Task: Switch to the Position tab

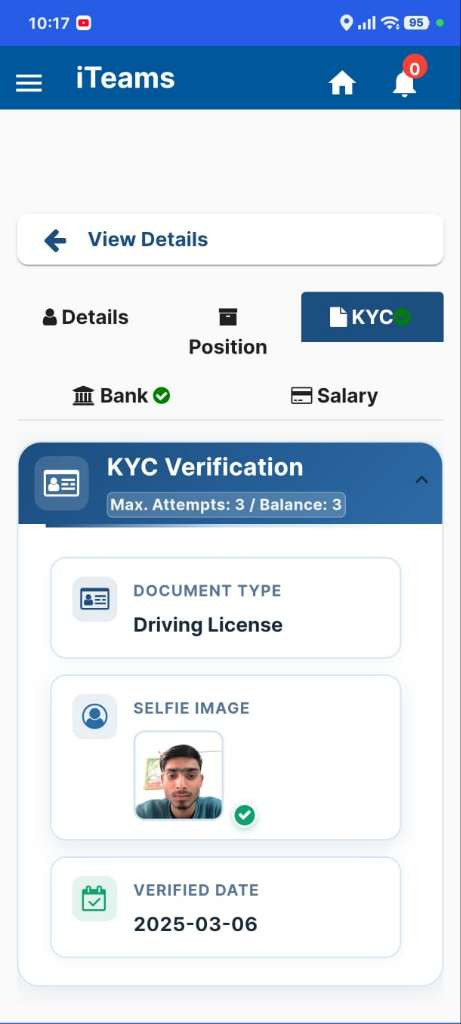Action: tap(228, 332)
